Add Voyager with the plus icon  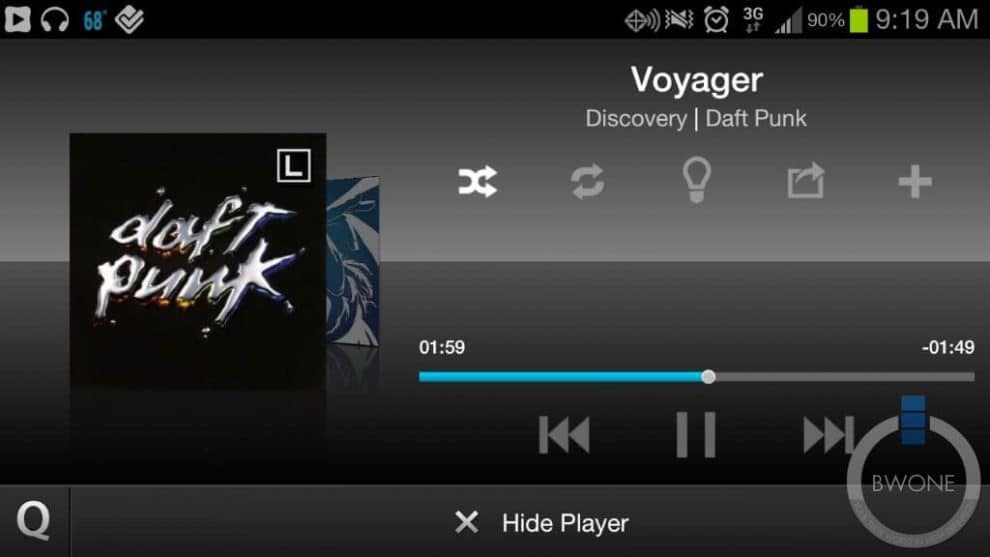914,182
